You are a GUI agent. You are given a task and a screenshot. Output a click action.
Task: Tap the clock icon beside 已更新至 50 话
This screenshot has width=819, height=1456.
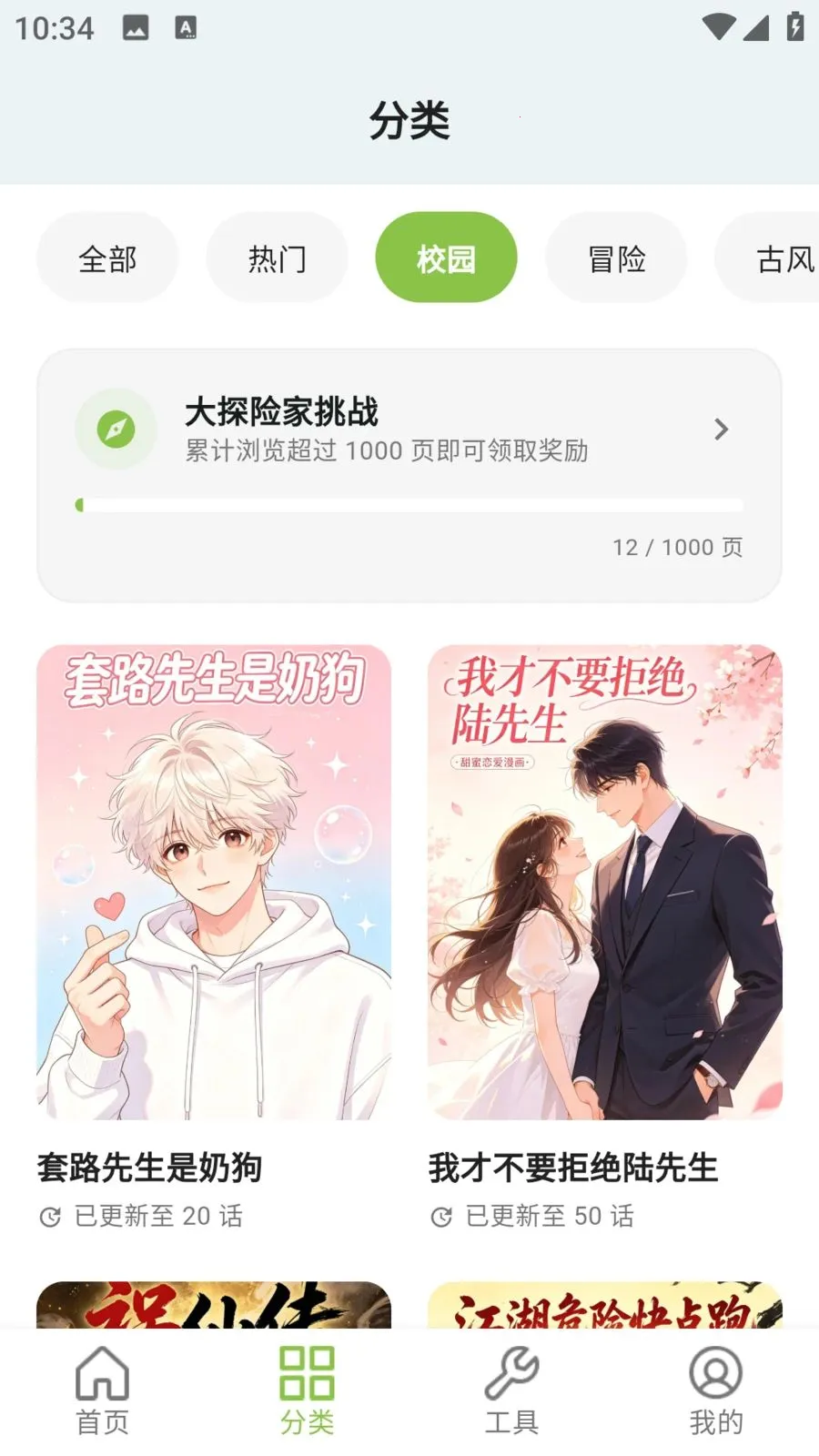[x=443, y=1215]
